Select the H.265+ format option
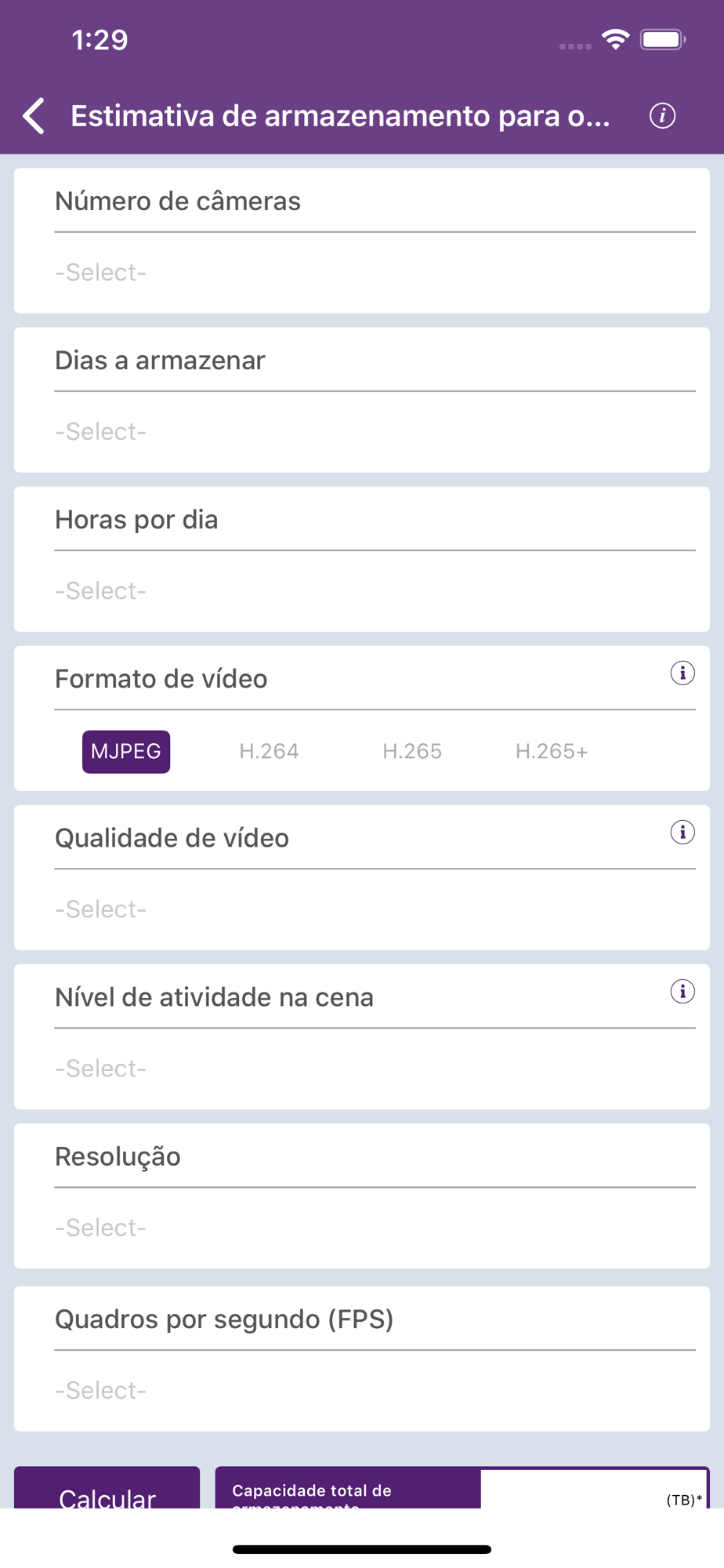The image size is (724, 1568). click(x=552, y=752)
